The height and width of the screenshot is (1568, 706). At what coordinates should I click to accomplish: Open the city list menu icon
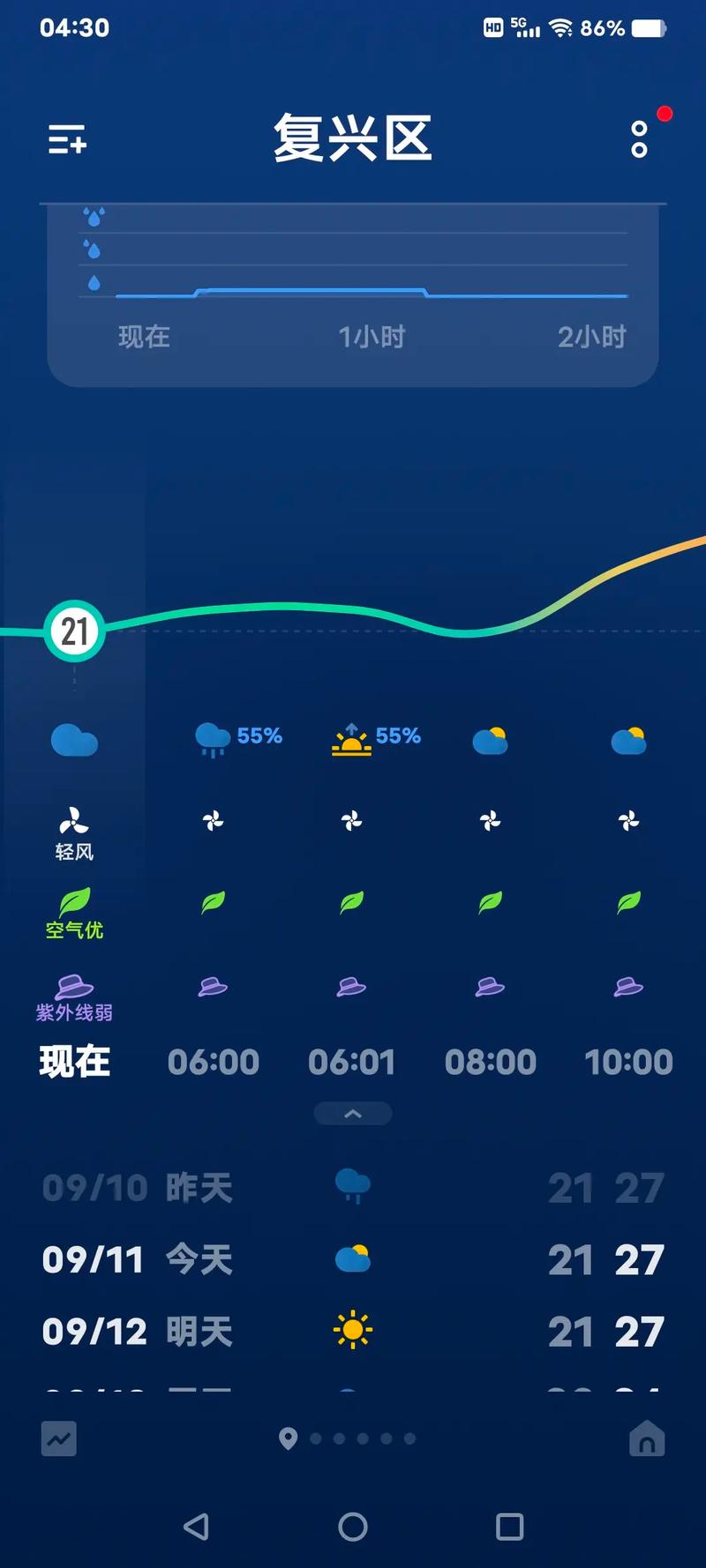(66, 139)
